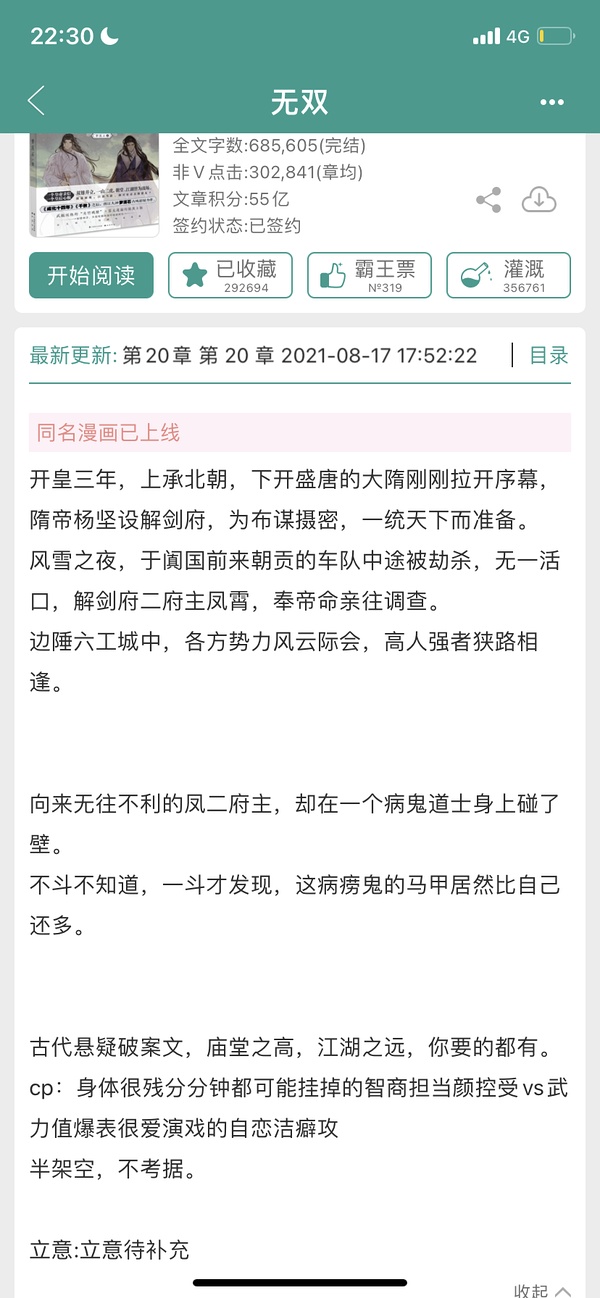Download the novel via the cloud icon
This screenshot has height=1298, width=600.
click(539, 200)
